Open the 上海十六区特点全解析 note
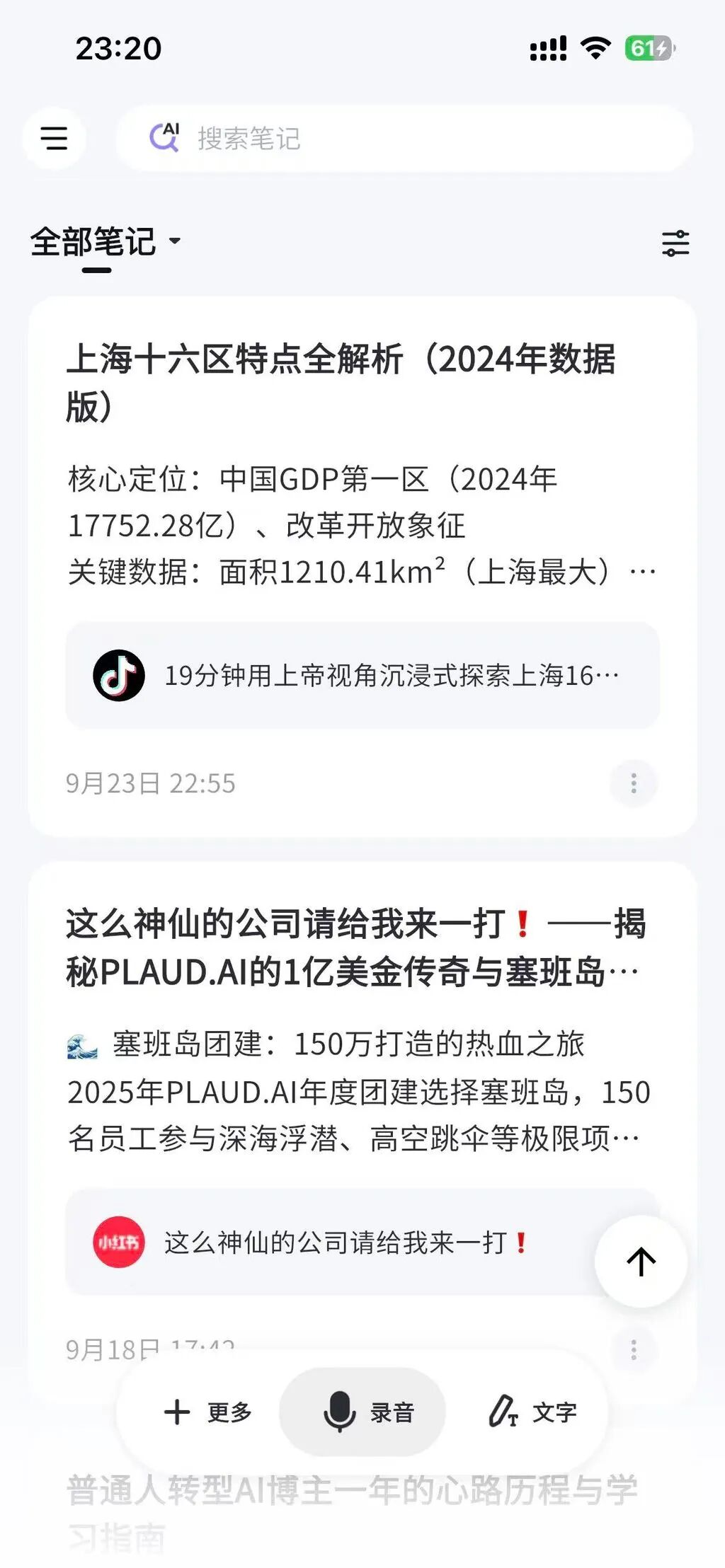Viewport: 725px width, 1568px height. pos(341,382)
